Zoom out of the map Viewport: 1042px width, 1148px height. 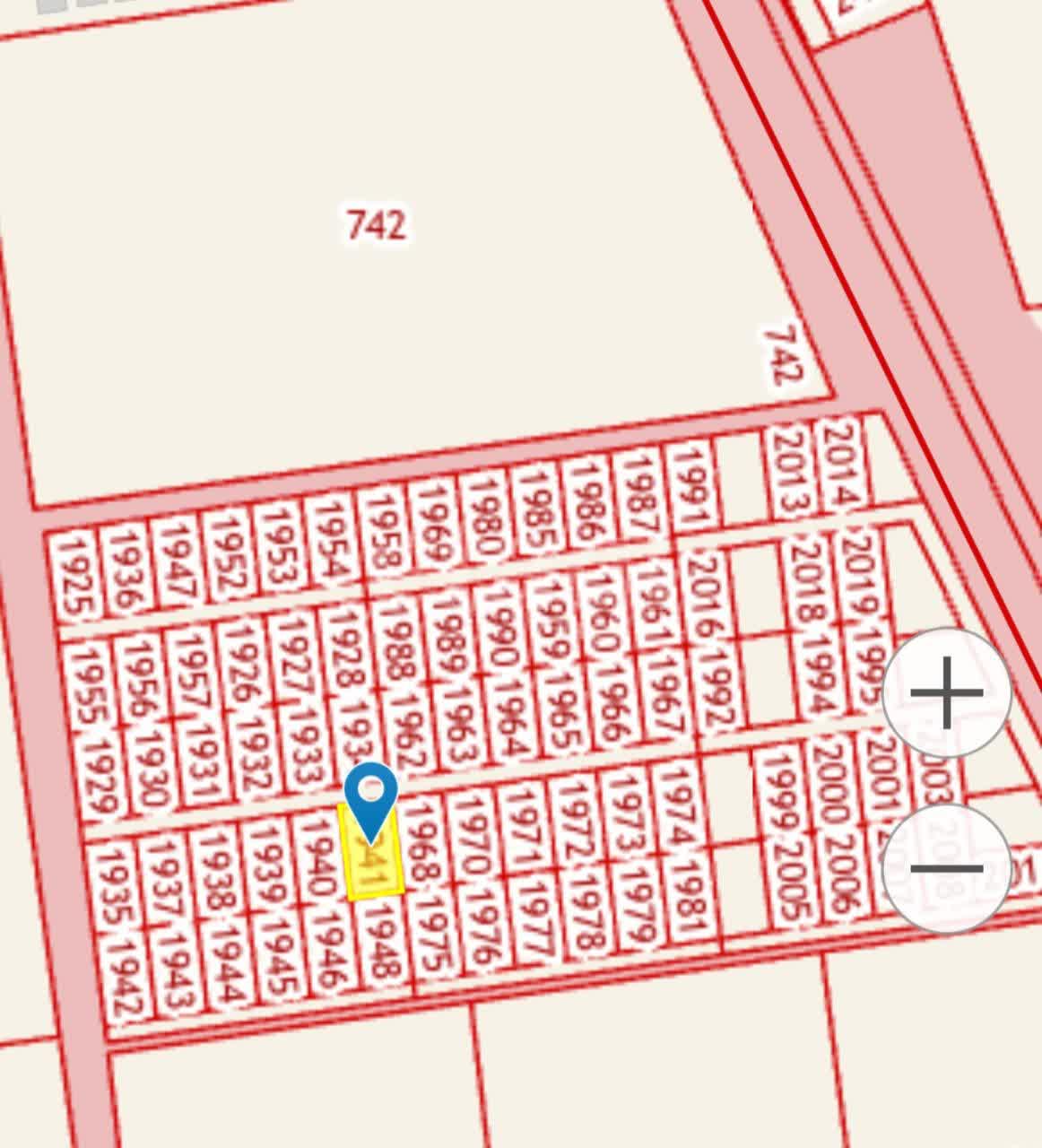point(947,868)
